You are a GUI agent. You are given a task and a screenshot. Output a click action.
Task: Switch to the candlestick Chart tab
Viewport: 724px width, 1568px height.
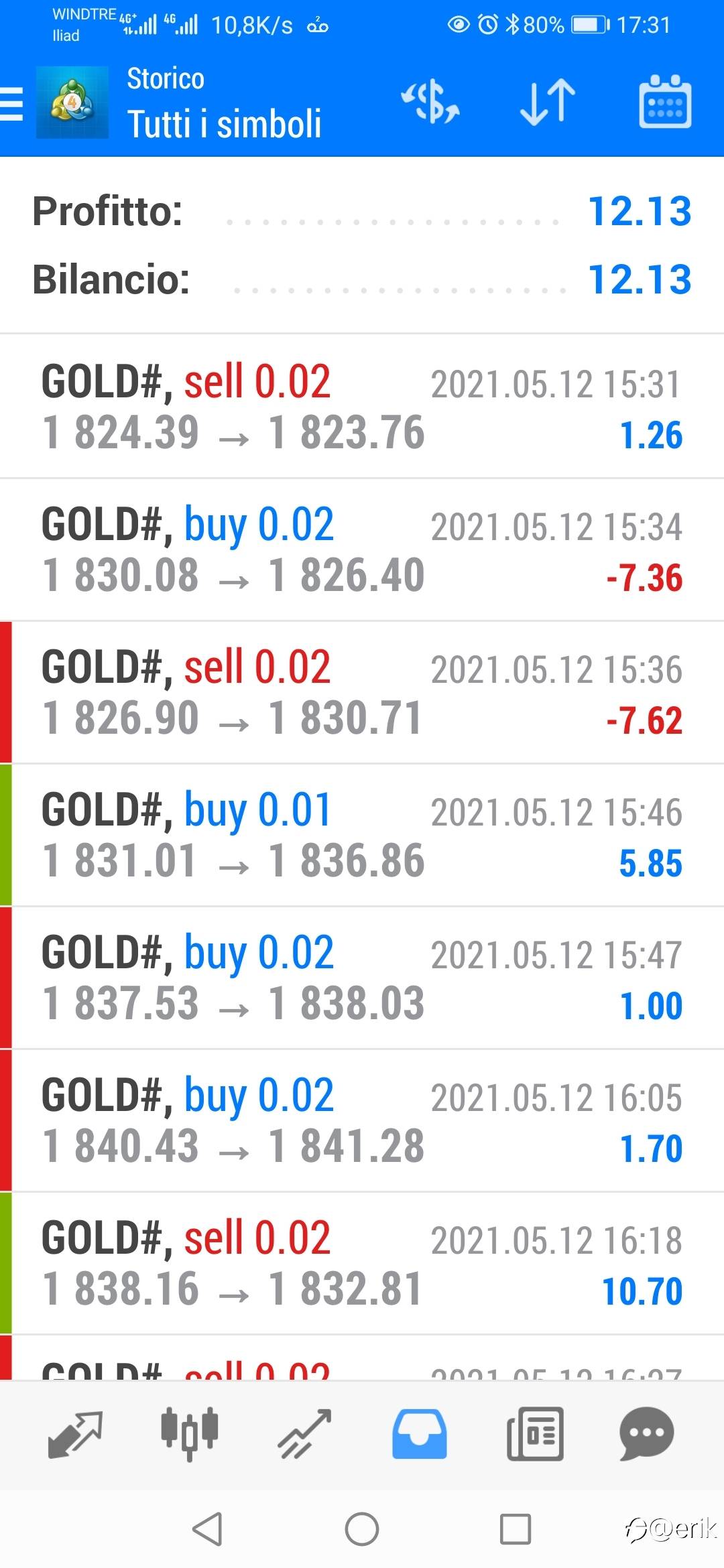click(190, 1434)
